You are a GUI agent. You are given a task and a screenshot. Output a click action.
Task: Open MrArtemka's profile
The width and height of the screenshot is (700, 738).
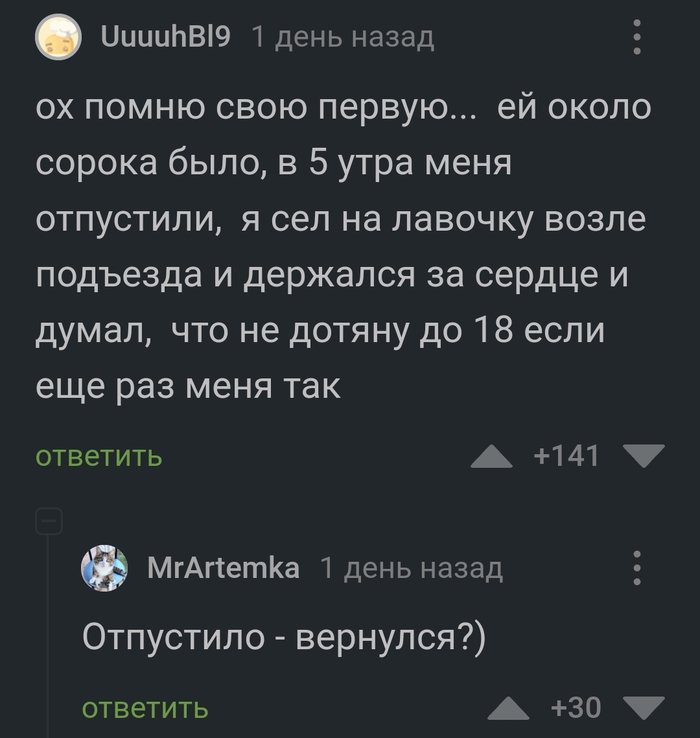coord(222,568)
